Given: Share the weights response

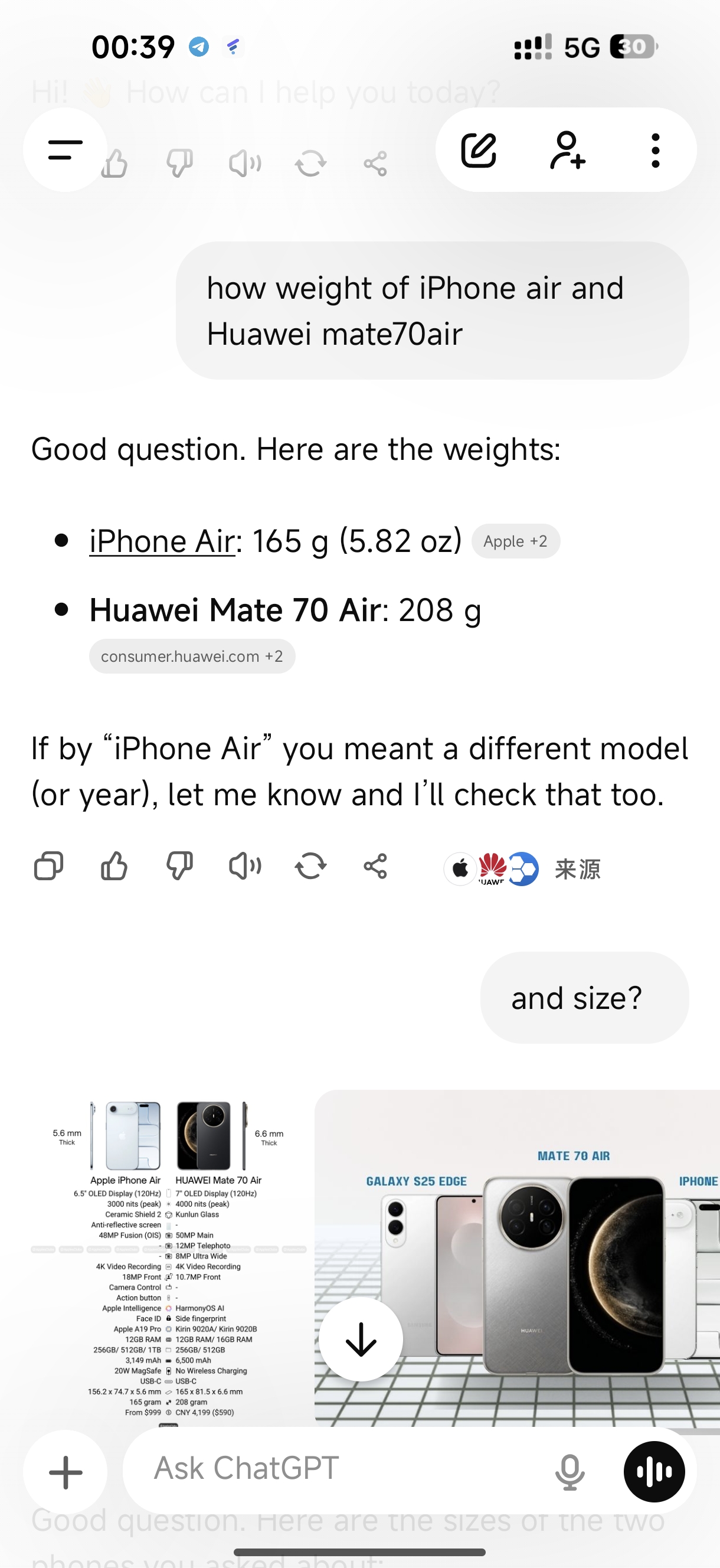Looking at the screenshot, I should point(375,865).
